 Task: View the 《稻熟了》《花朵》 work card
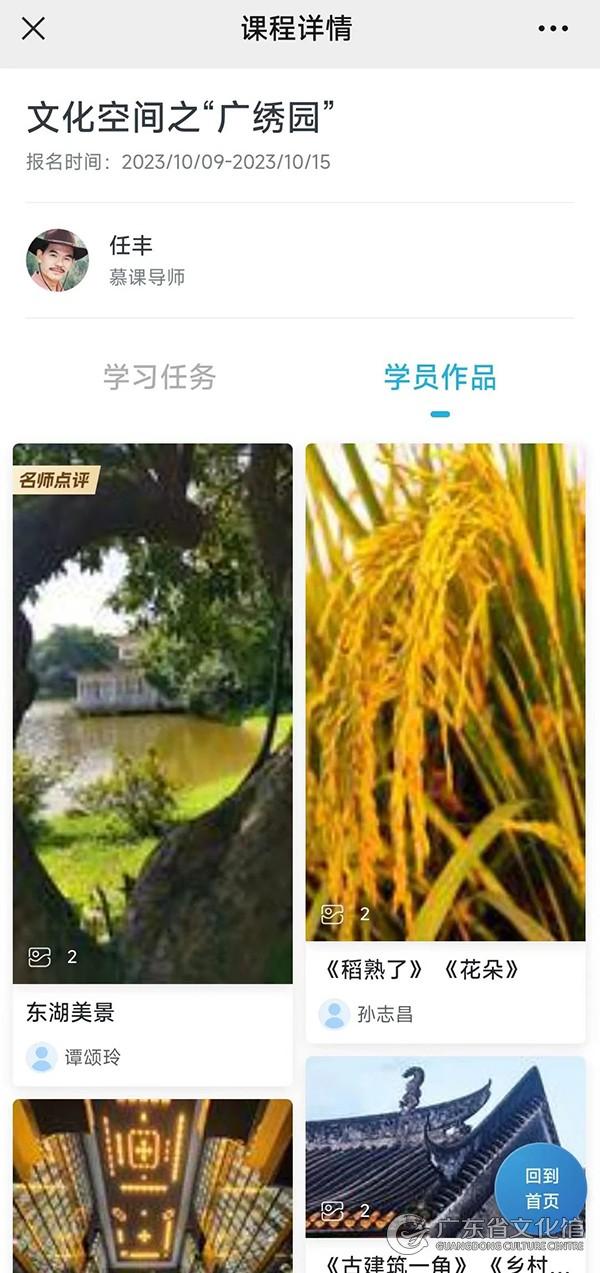point(446,743)
